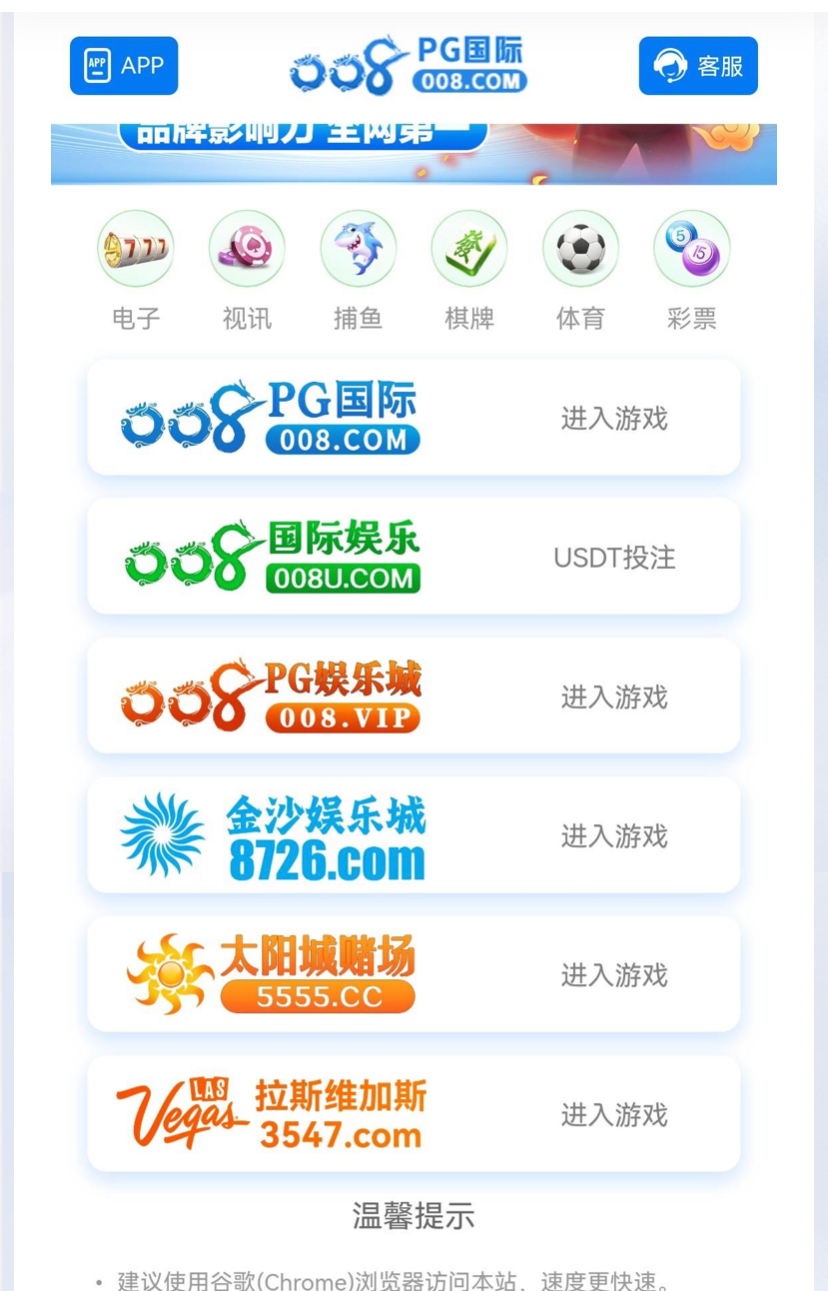Viewport: 828px width, 1291px height.
Task: Tap the top promotional banner
Action: pos(414,154)
